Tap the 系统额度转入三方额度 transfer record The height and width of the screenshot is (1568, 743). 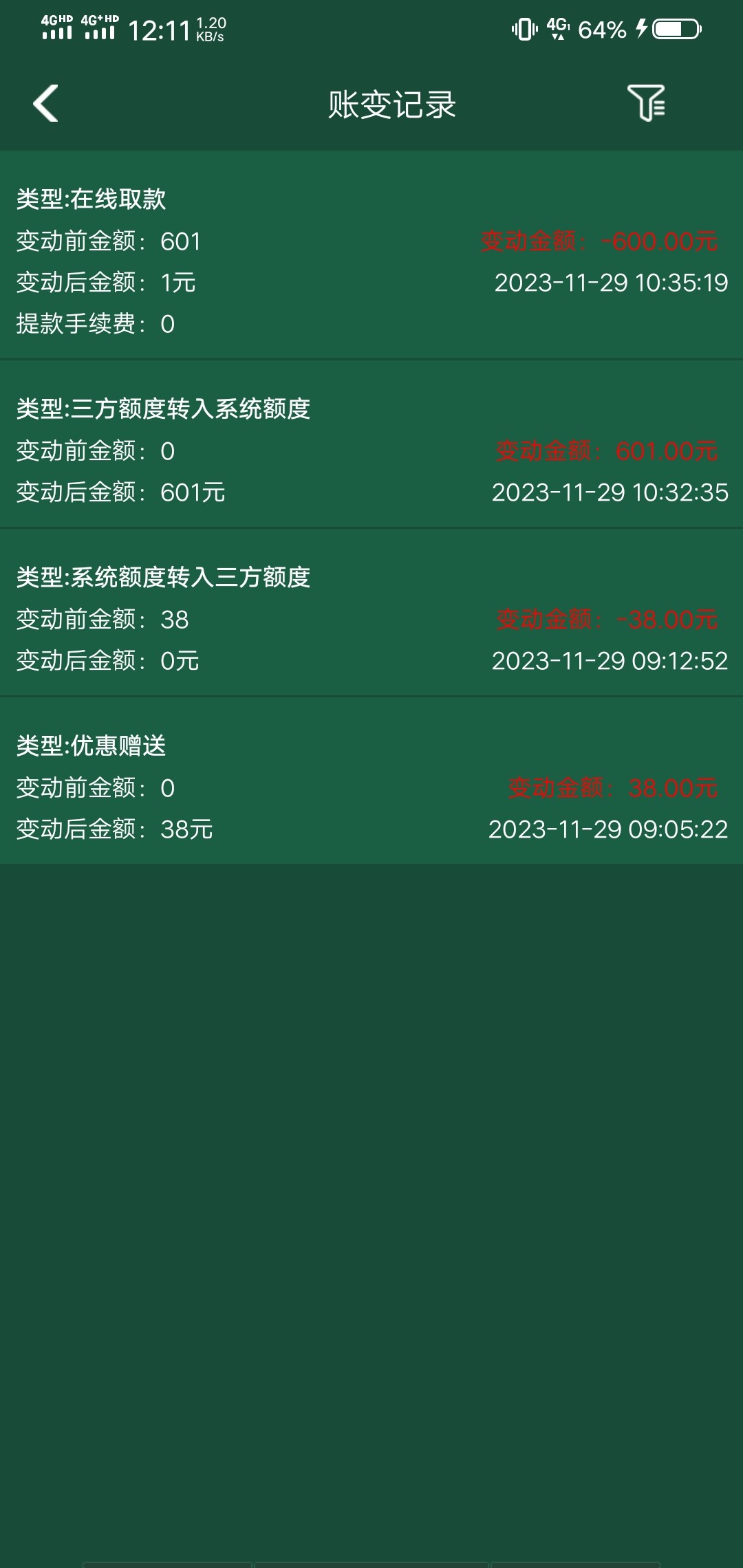(x=371, y=619)
